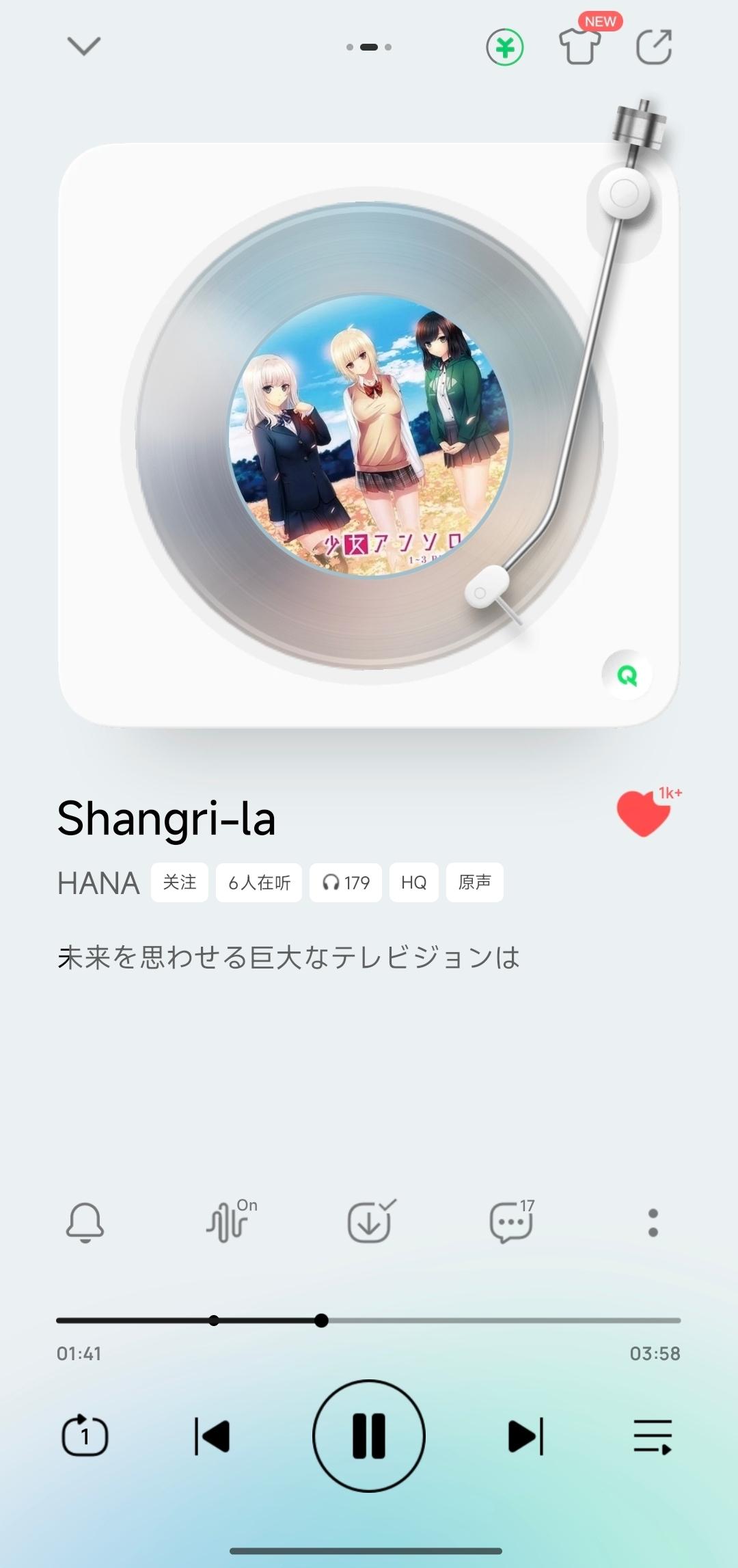Screen dimensions: 738x1568
Task: Open the player skin T-shirt icon
Action: (579, 46)
